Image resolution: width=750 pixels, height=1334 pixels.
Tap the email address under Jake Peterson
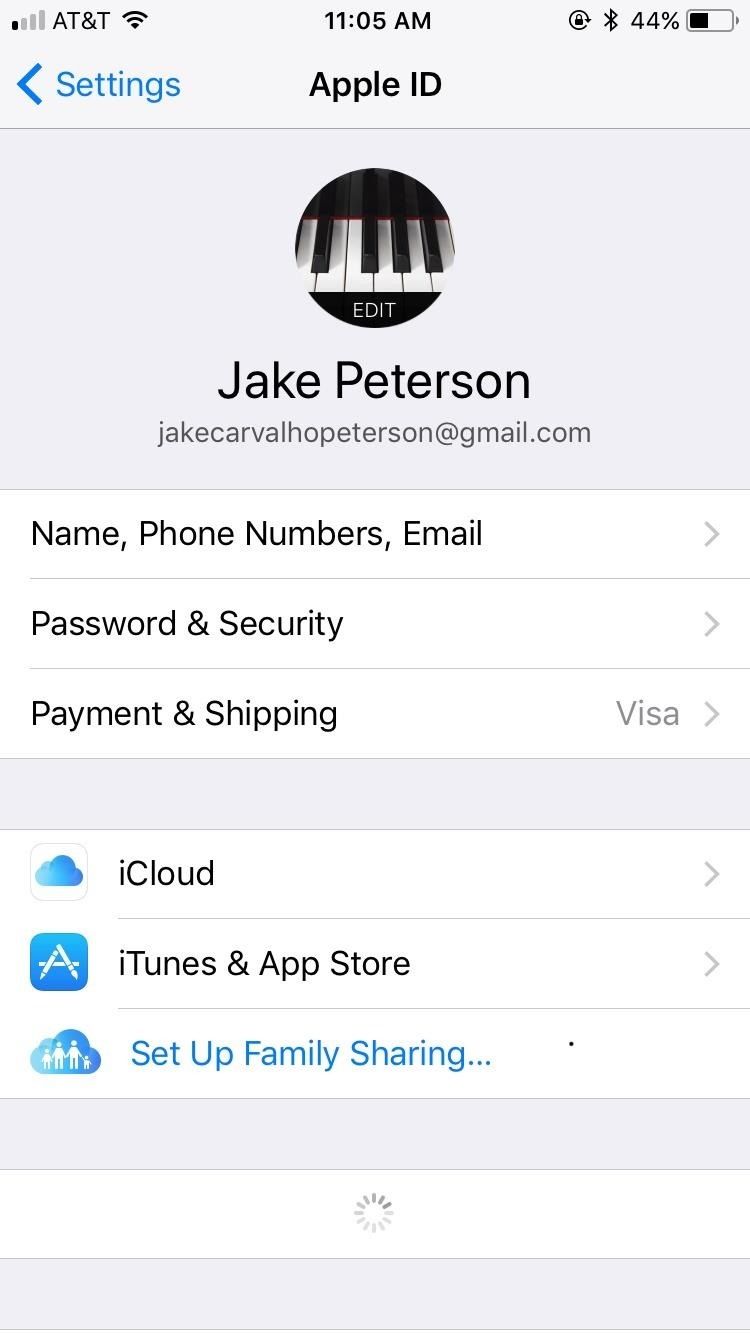pos(374,432)
